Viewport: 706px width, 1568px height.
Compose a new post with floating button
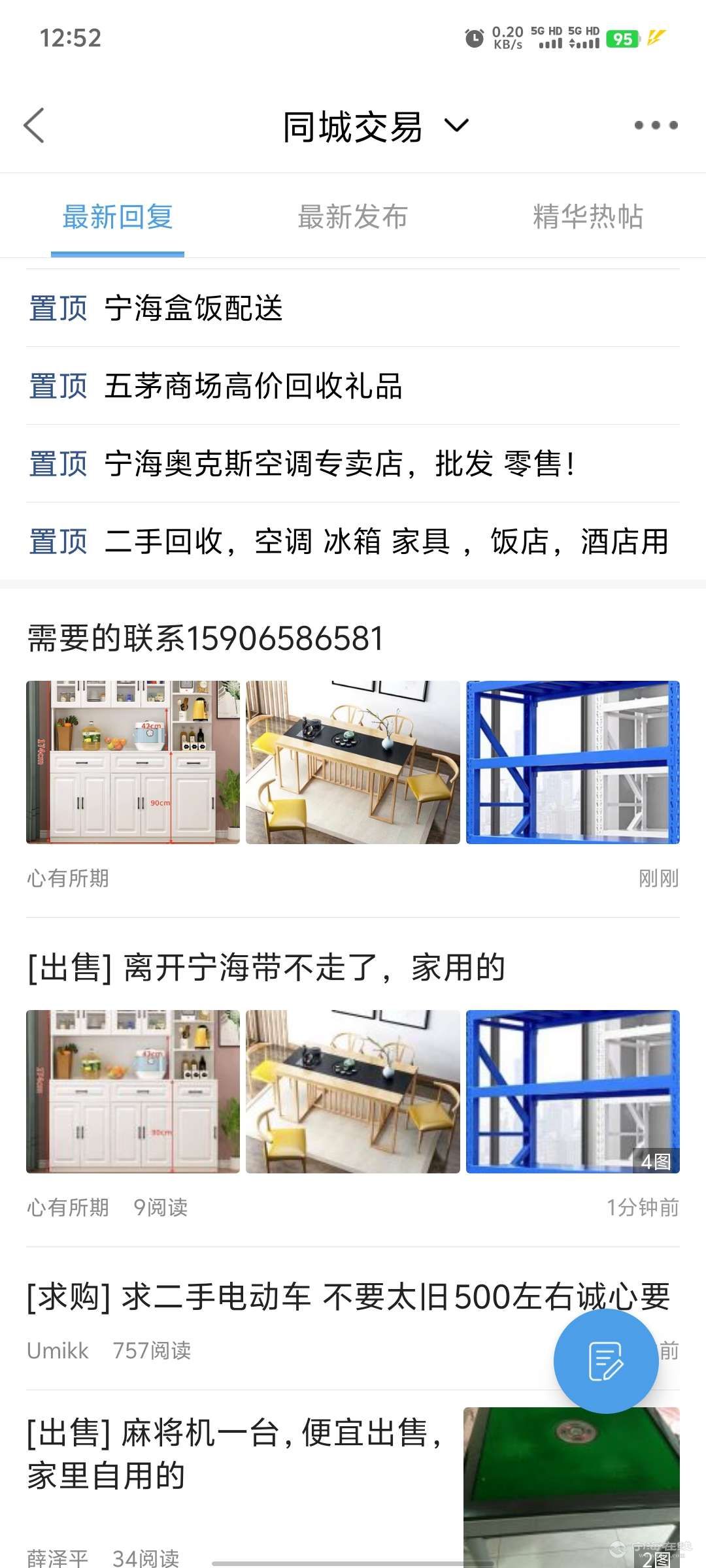[605, 1361]
